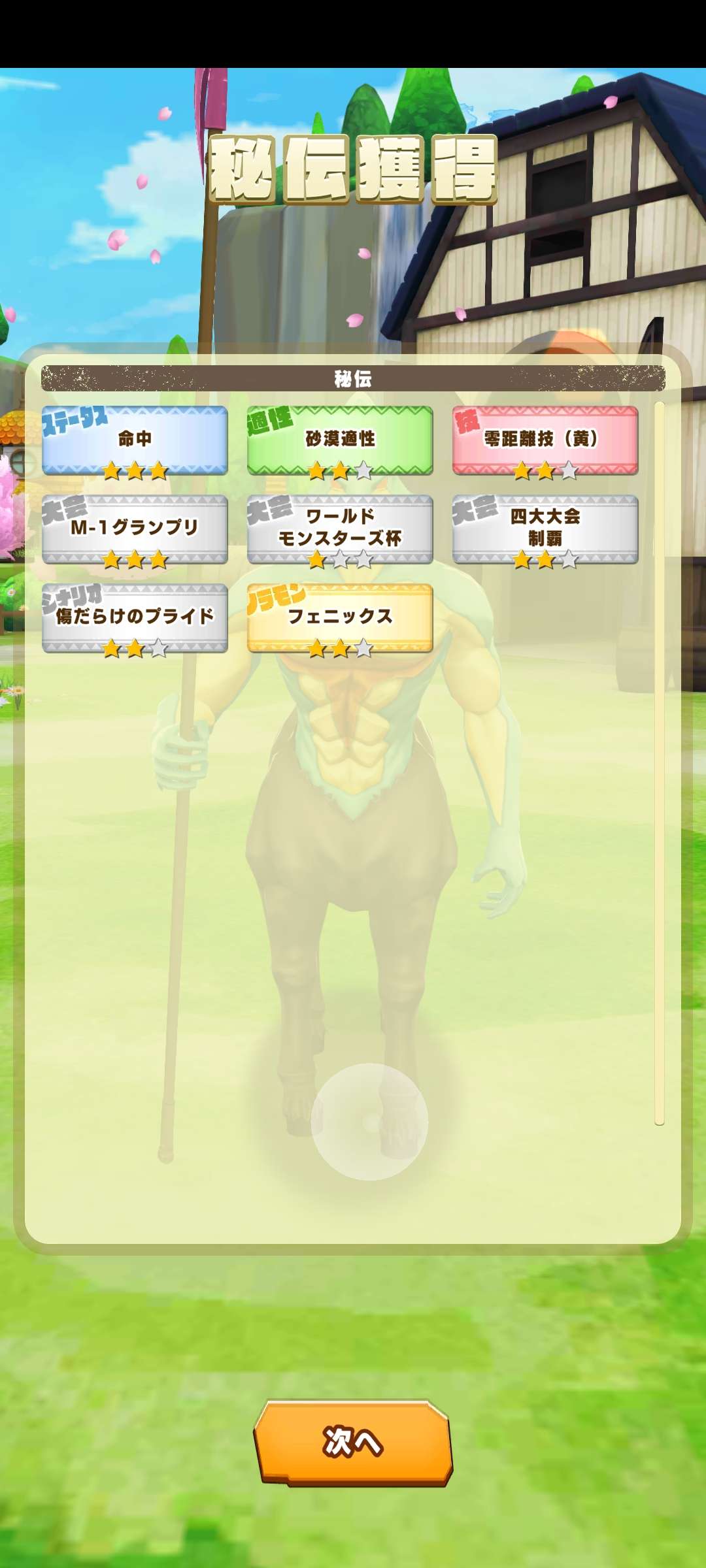
Task: View the 傷だらけのプライド scenario card
Action: tap(135, 618)
